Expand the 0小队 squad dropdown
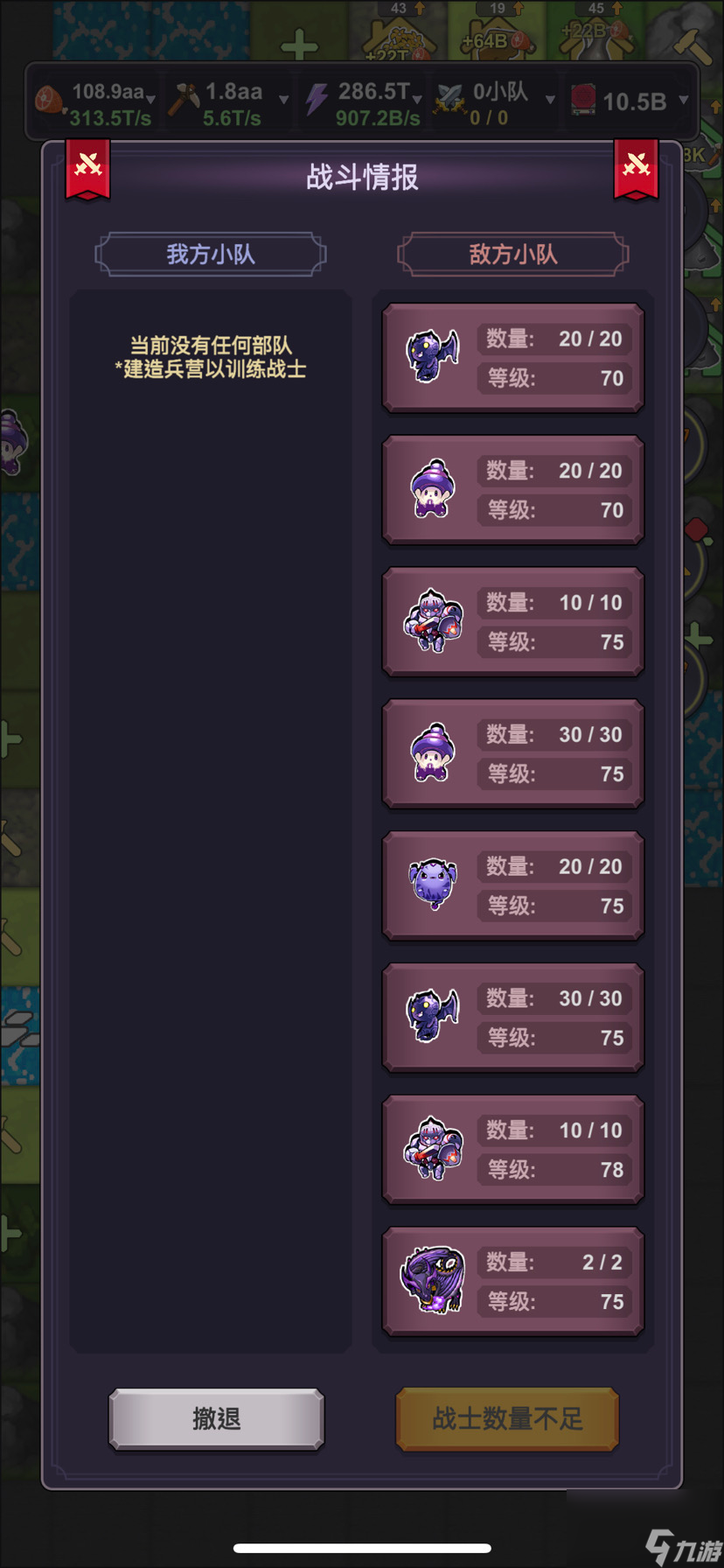724x1568 pixels. 550,99
